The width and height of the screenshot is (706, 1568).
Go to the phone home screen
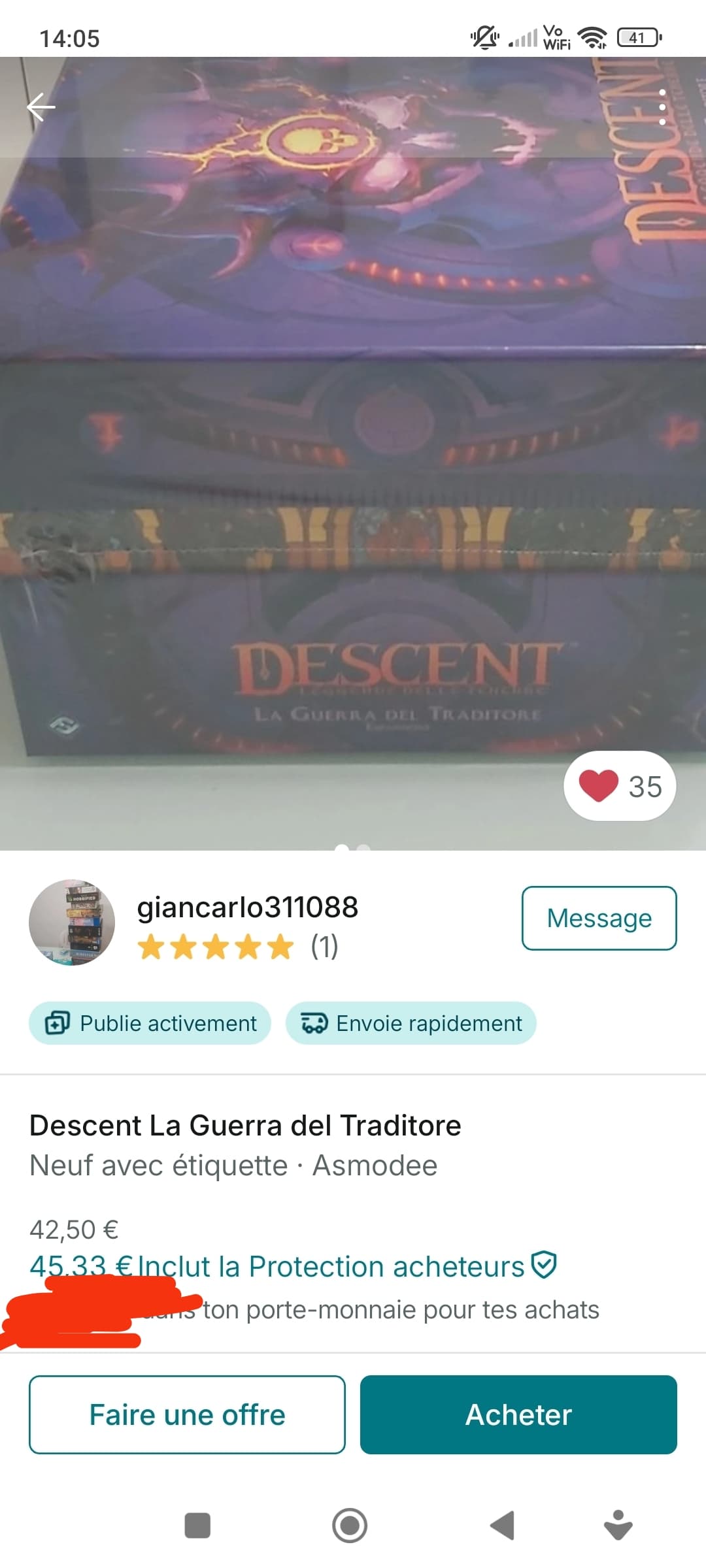[350, 1526]
